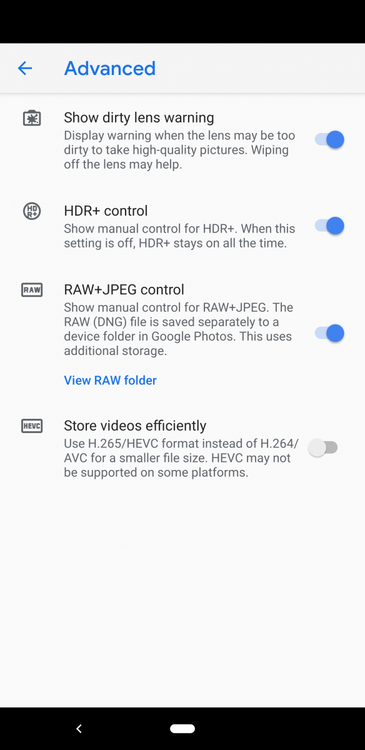Enable Store videos efficiently
This screenshot has width=365, height=750.
[x=323, y=448]
